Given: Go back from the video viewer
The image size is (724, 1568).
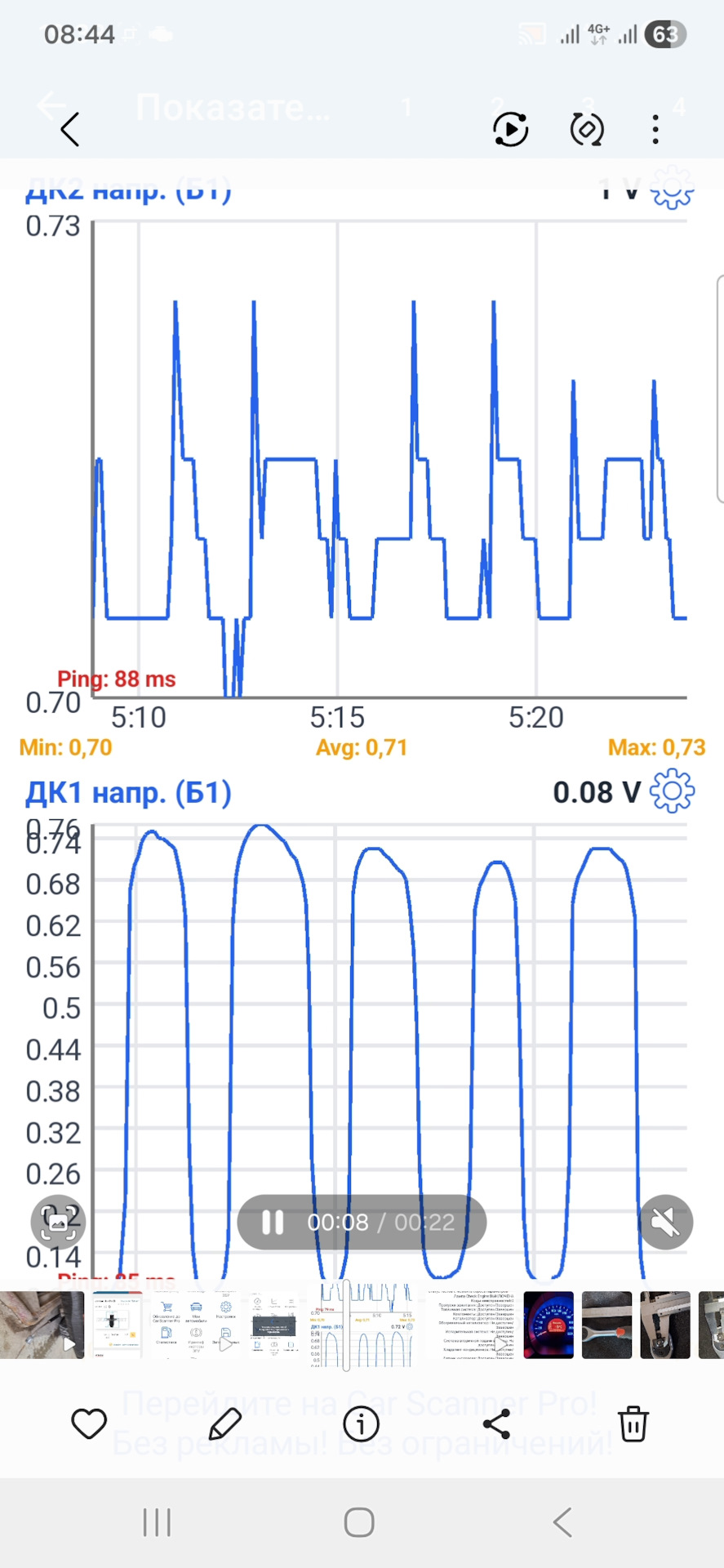Looking at the screenshot, I should point(70,129).
